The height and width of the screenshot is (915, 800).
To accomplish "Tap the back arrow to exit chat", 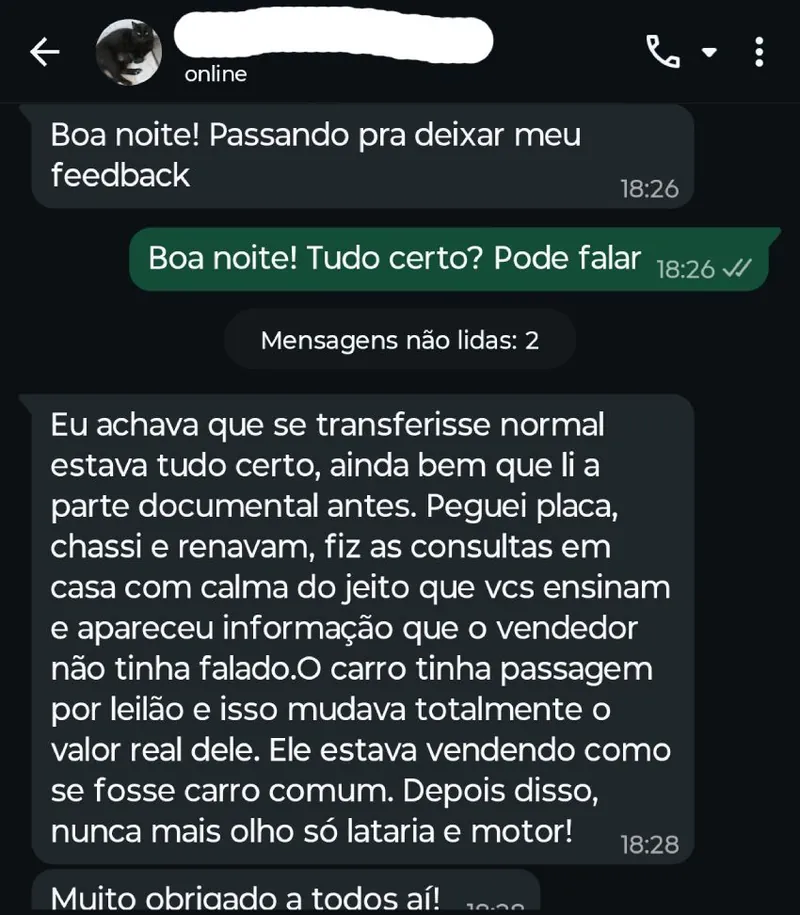I will pyautogui.click(x=44, y=52).
